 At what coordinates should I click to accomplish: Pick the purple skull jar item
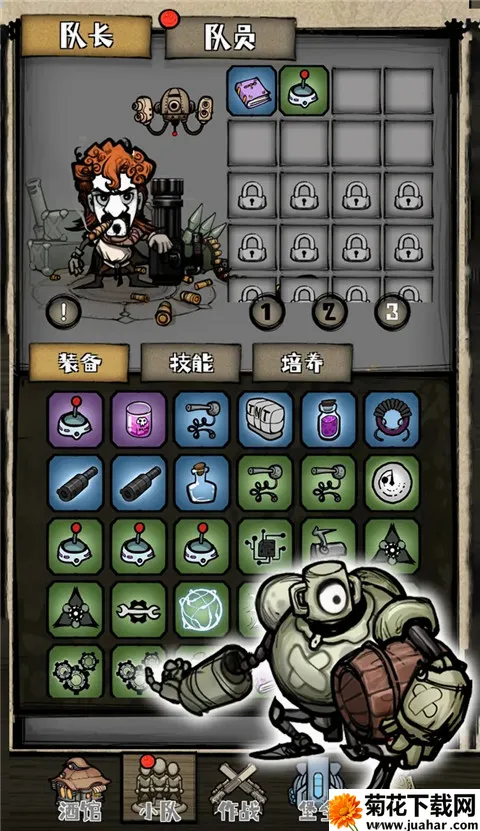click(x=139, y=420)
